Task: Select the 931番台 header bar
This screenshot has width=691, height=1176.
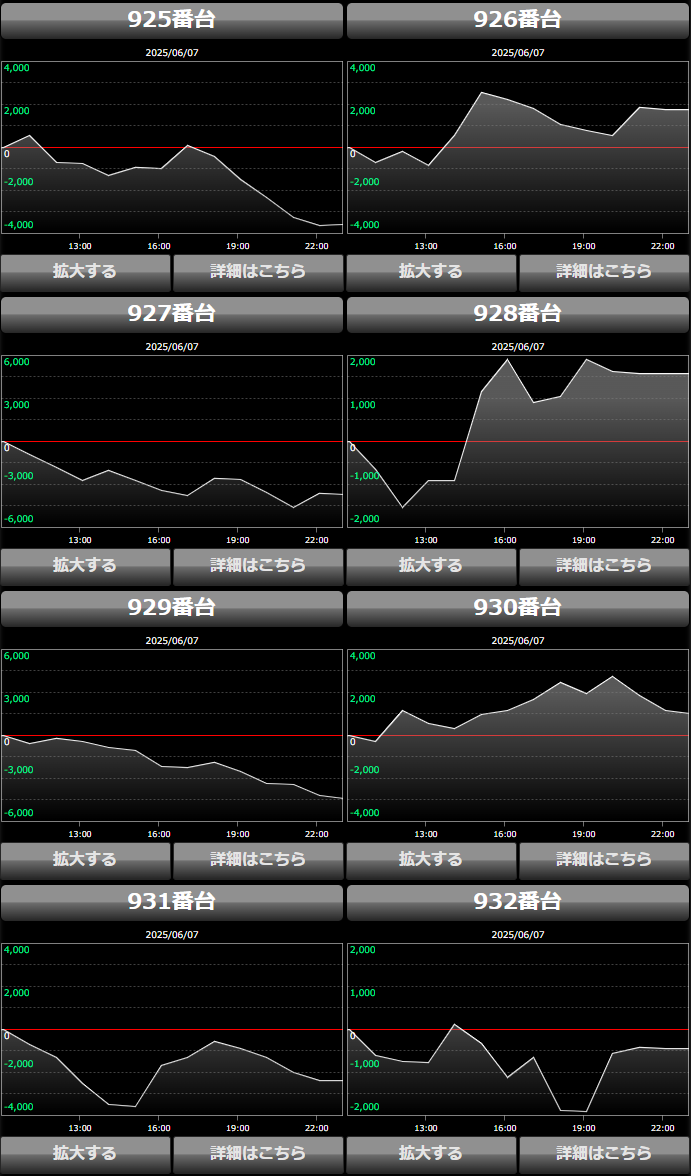Action: tap(172, 902)
